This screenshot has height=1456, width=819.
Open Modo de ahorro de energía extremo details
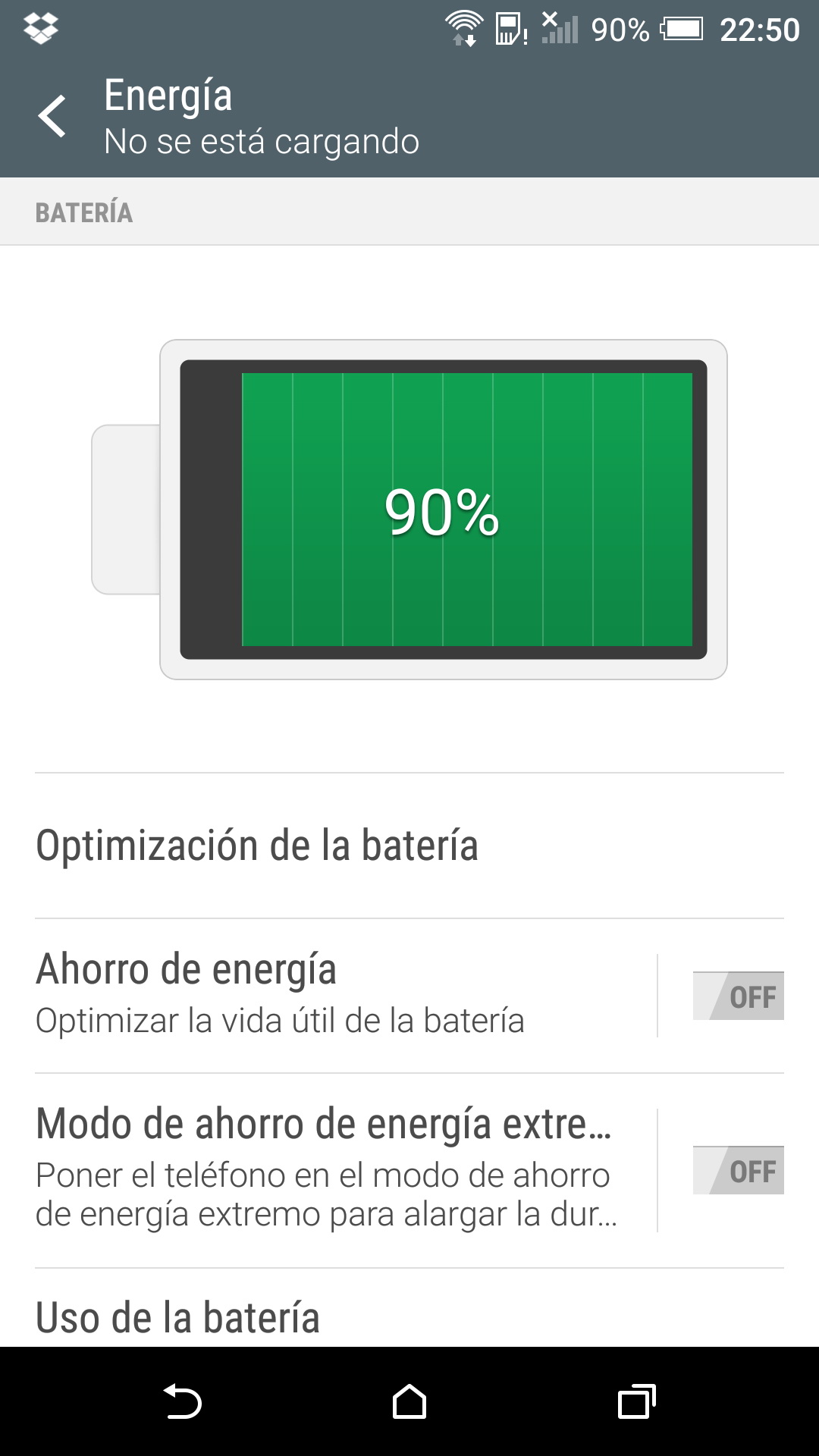[x=326, y=1168]
